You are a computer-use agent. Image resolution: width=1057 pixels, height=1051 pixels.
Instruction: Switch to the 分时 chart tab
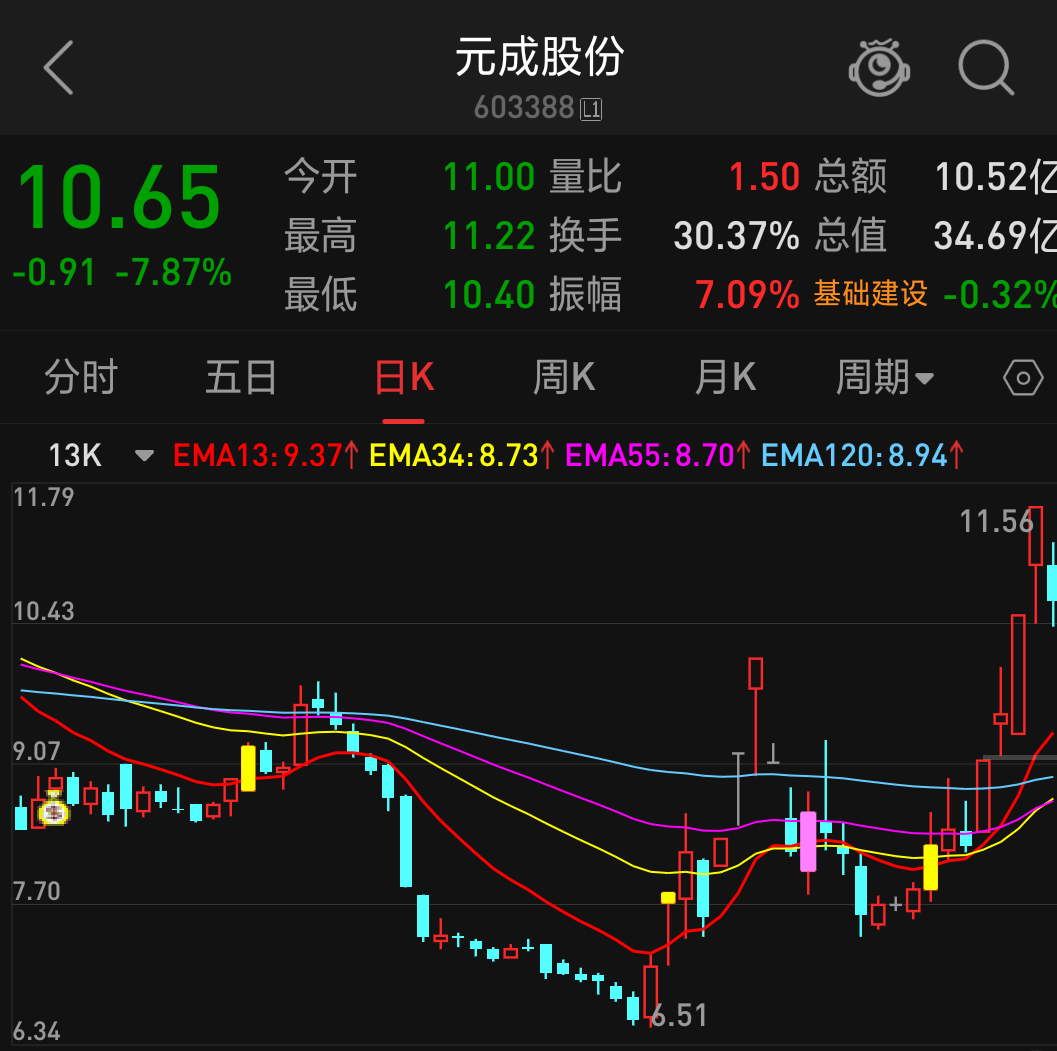pos(81,378)
